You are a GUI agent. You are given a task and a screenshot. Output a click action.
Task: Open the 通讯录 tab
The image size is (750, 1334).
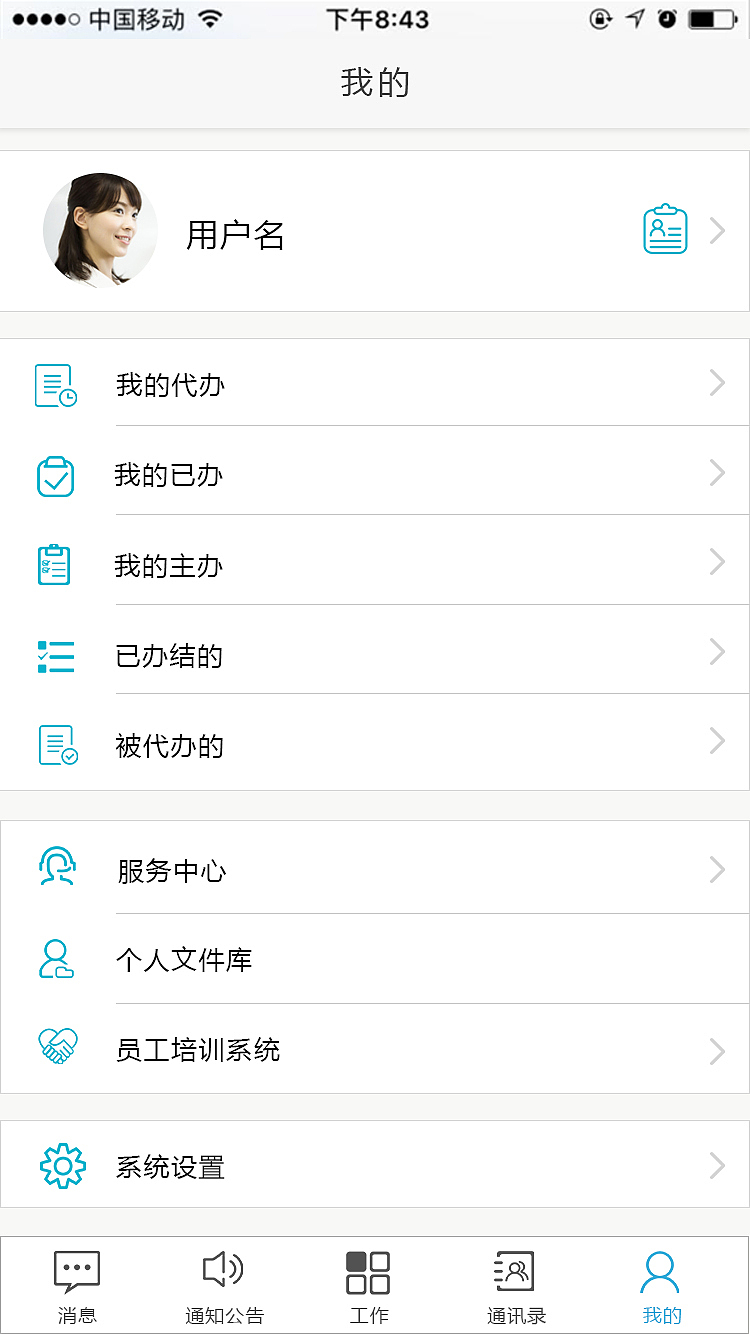pyautogui.click(x=516, y=1287)
